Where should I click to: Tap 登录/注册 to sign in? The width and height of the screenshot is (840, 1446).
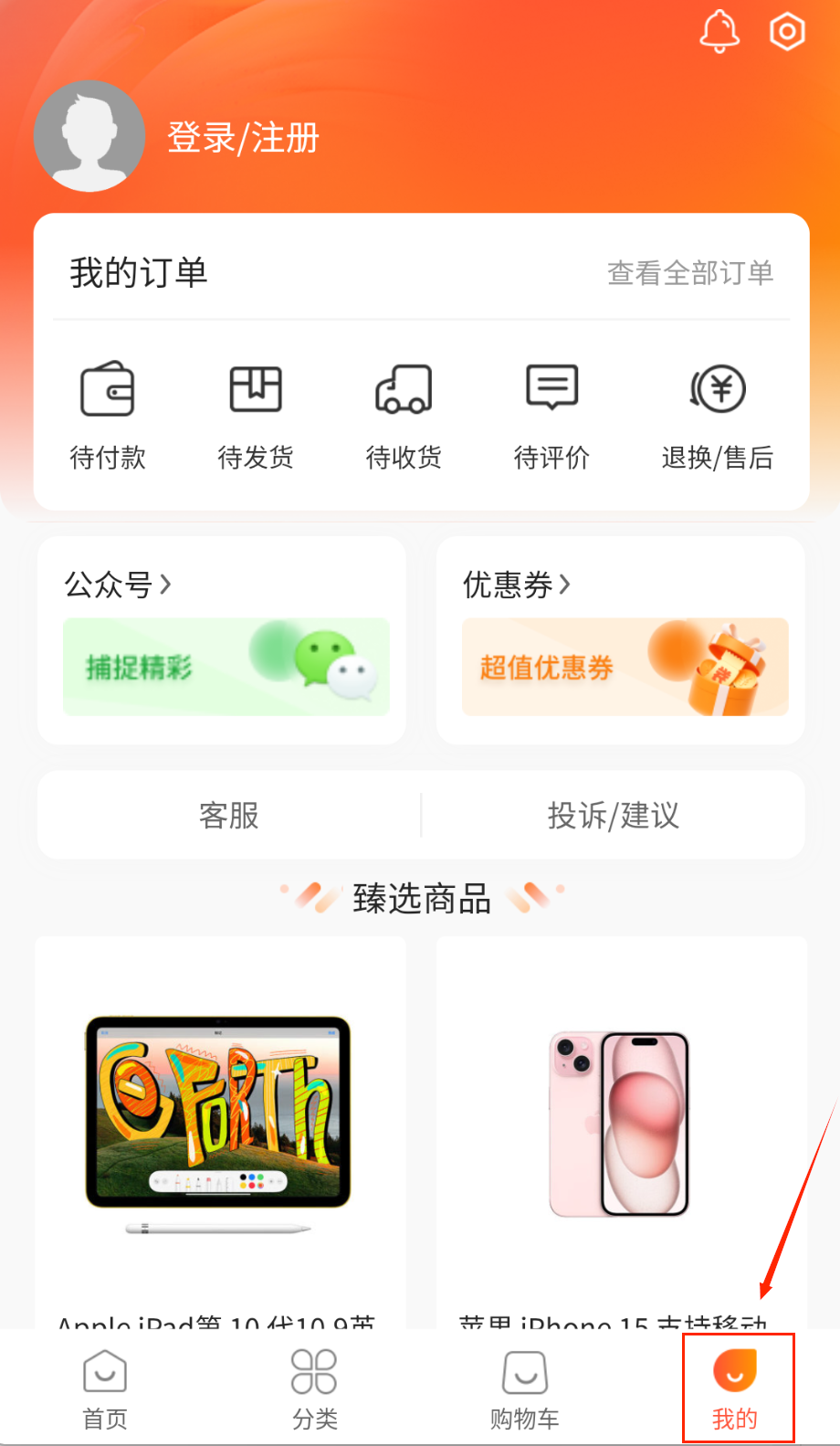click(x=243, y=138)
